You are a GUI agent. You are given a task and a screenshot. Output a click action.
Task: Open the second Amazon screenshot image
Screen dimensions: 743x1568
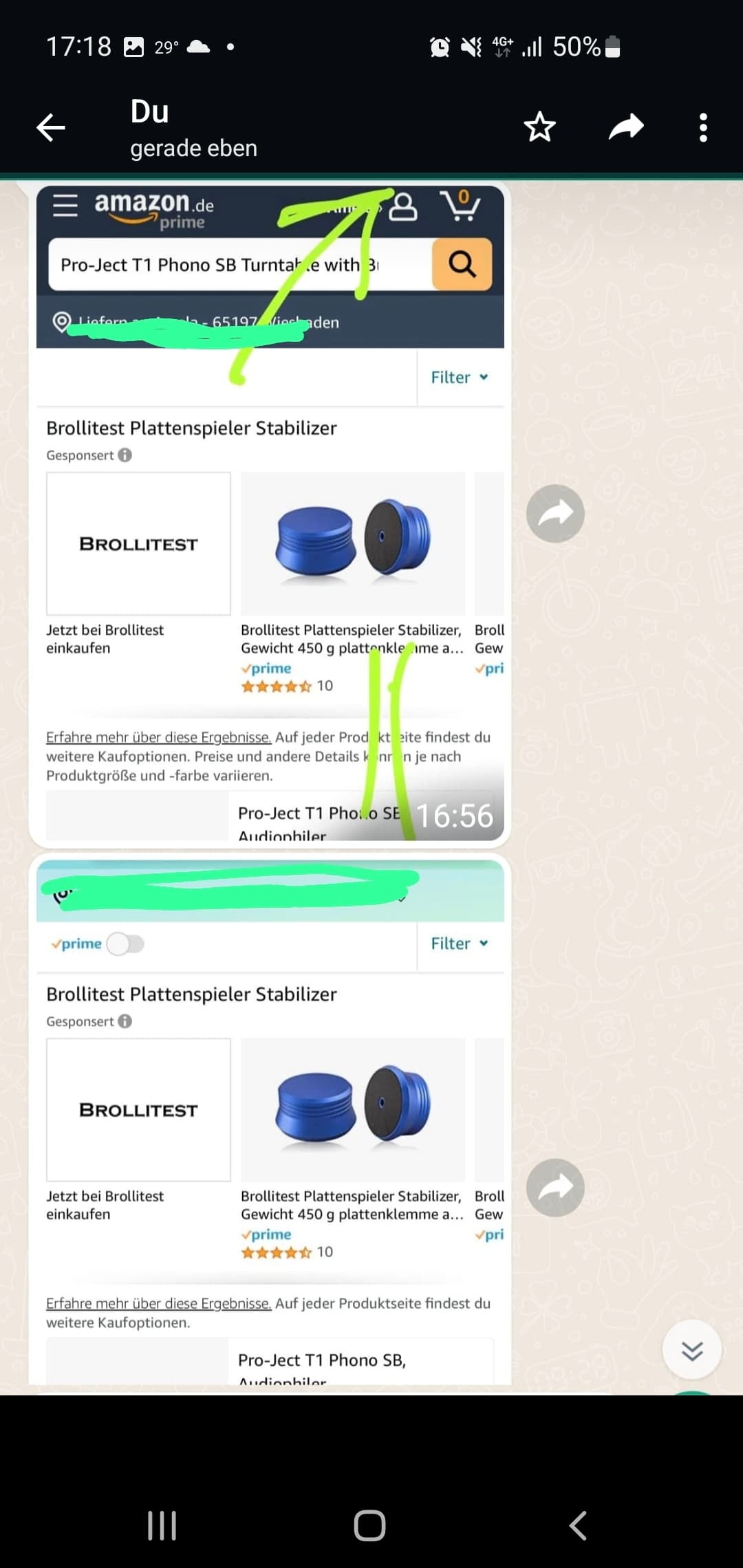[x=270, y=1121]
